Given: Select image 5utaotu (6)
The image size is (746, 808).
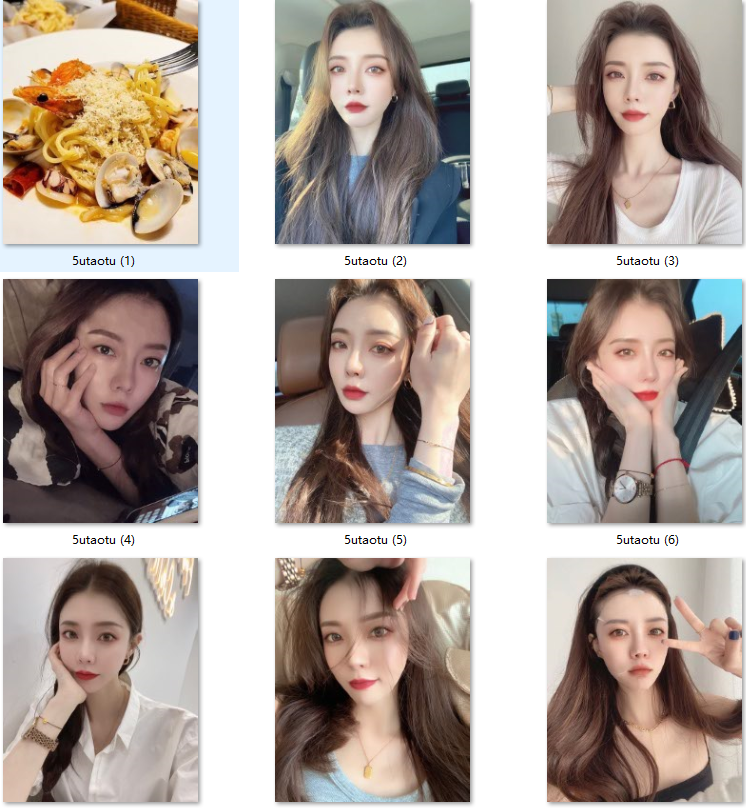Looking at the screenshot, I should (x=644, y=400).
